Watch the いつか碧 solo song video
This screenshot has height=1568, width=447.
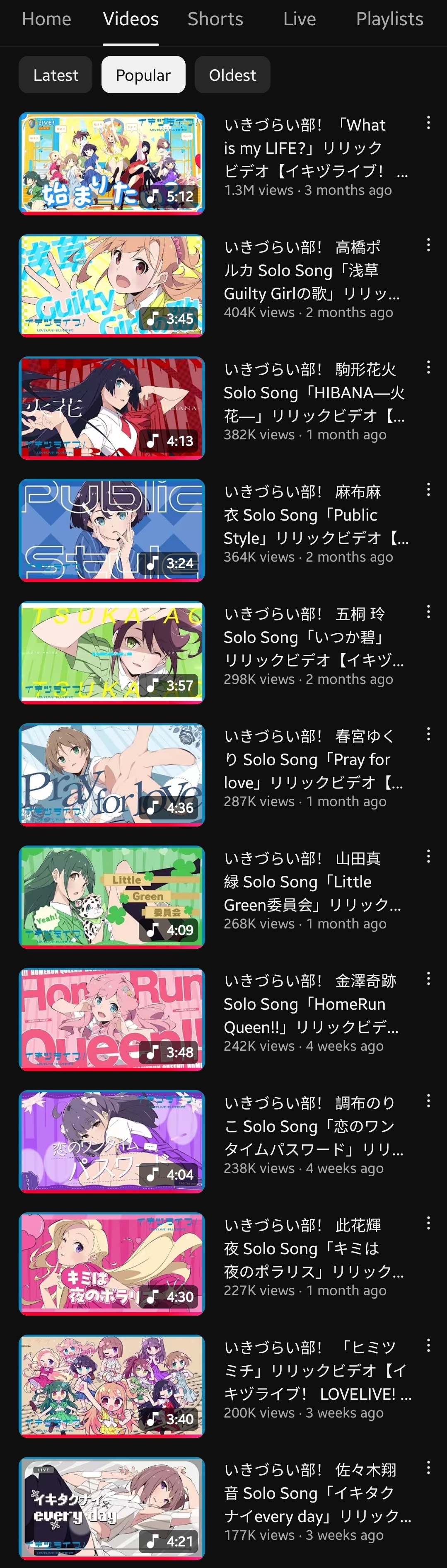tap(112, 652)
